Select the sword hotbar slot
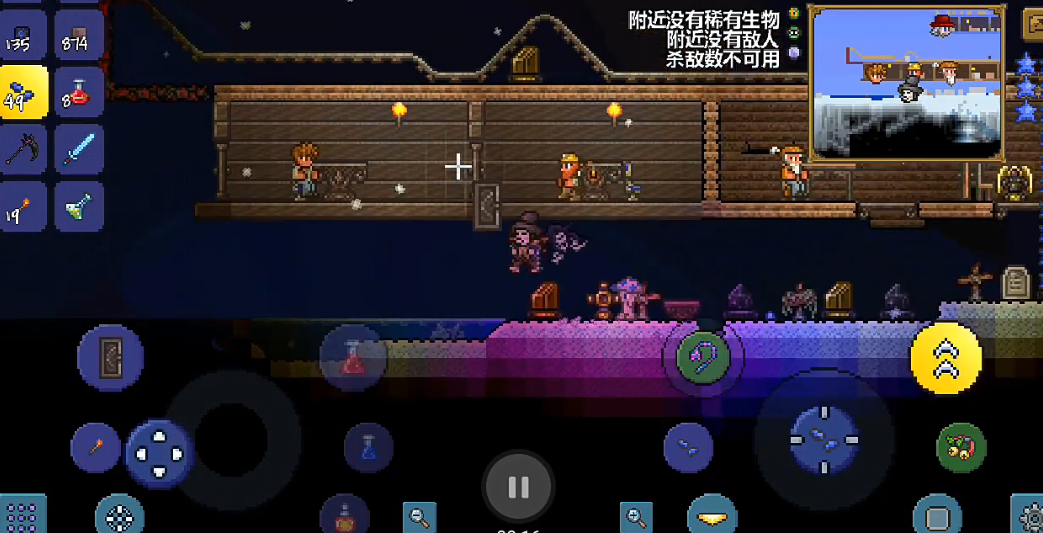The height and width of the screenshot is (533, 1043). tap(79, 150)
